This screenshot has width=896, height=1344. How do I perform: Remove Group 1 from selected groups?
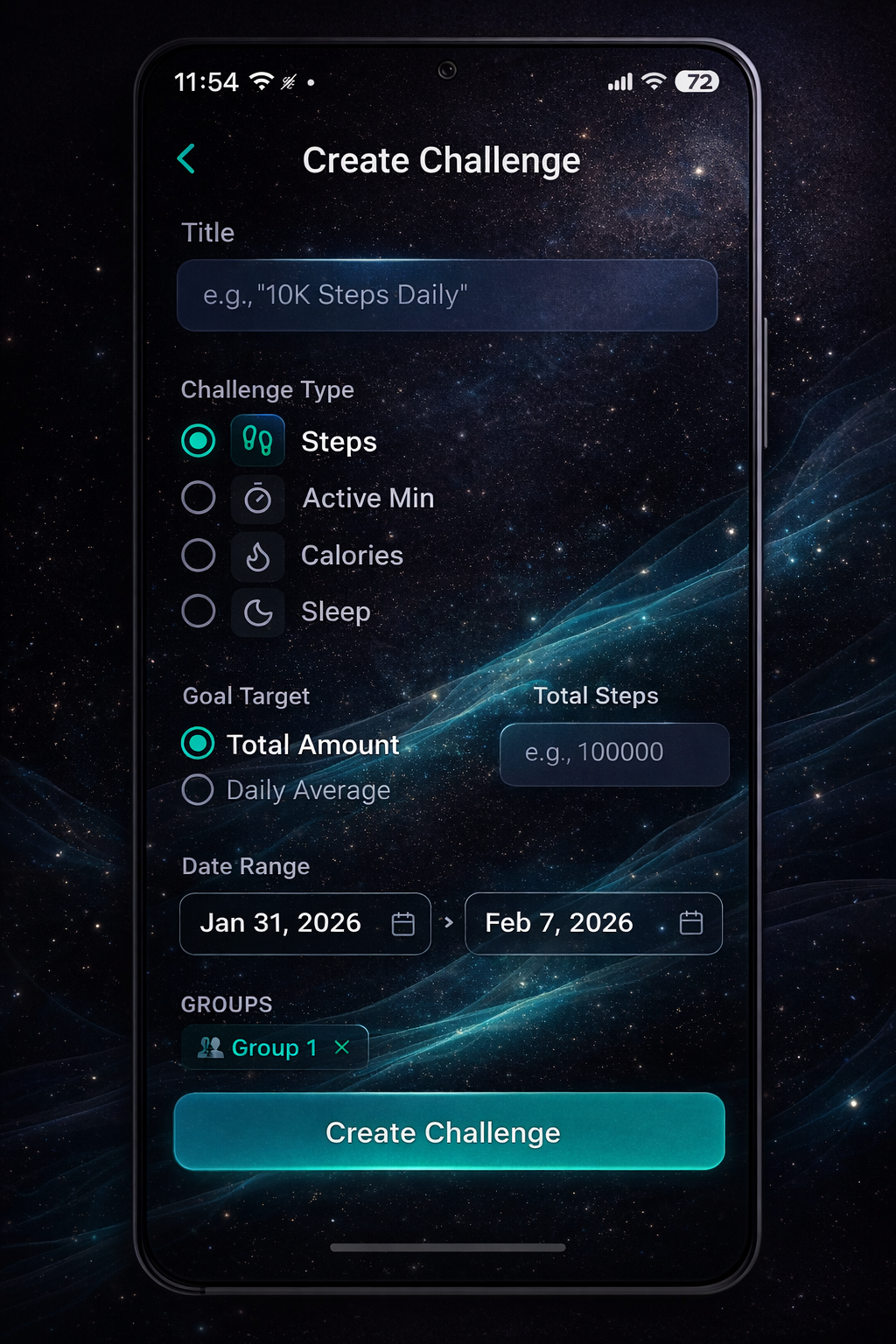[x=342, y=1046]
